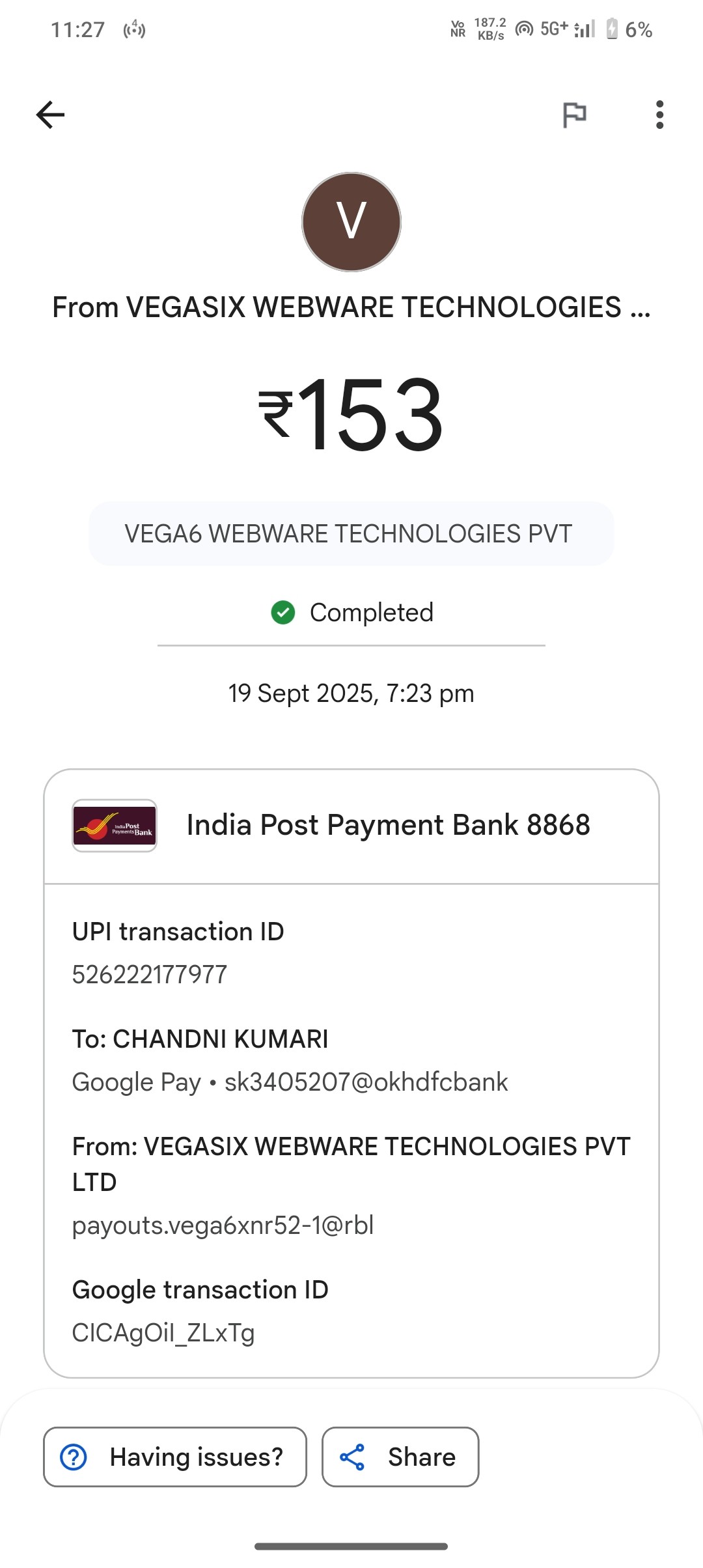Go back using the arrow icon
Image resolution: width=703 pixels, height=1568 pixels.
pos(50,115)
